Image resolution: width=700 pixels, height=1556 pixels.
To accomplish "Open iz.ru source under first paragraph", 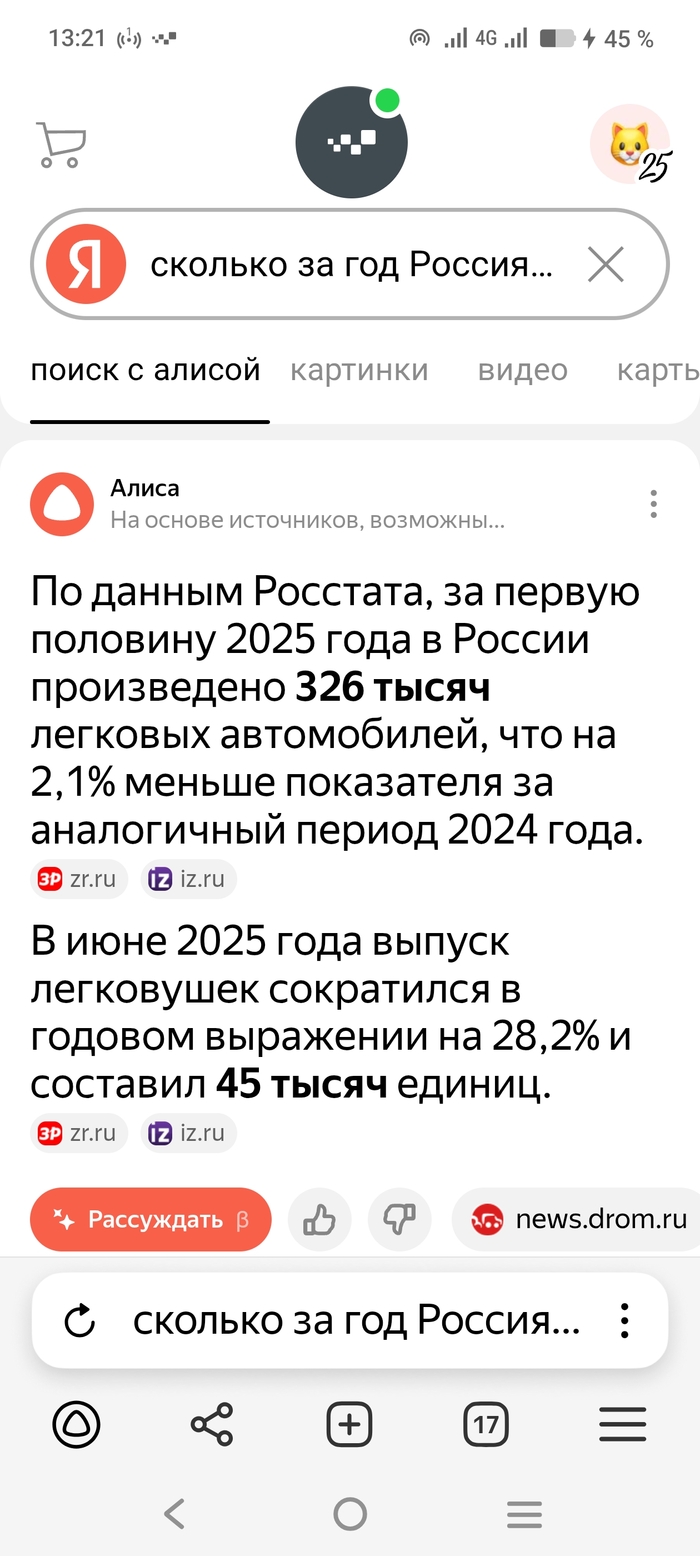I will [x=188, y=879].
